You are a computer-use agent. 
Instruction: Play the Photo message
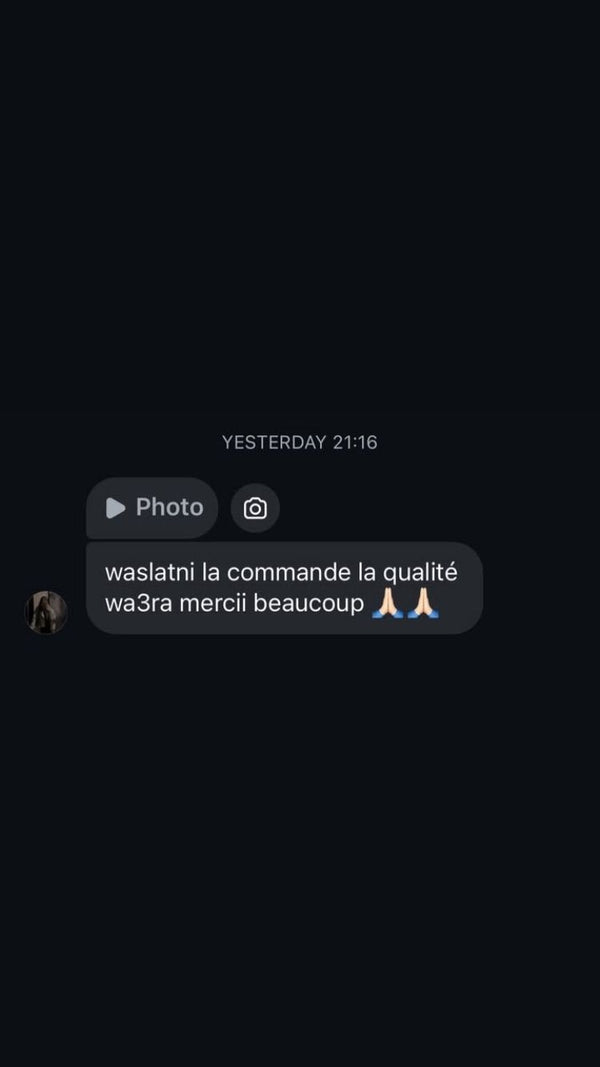click(152, 508)
